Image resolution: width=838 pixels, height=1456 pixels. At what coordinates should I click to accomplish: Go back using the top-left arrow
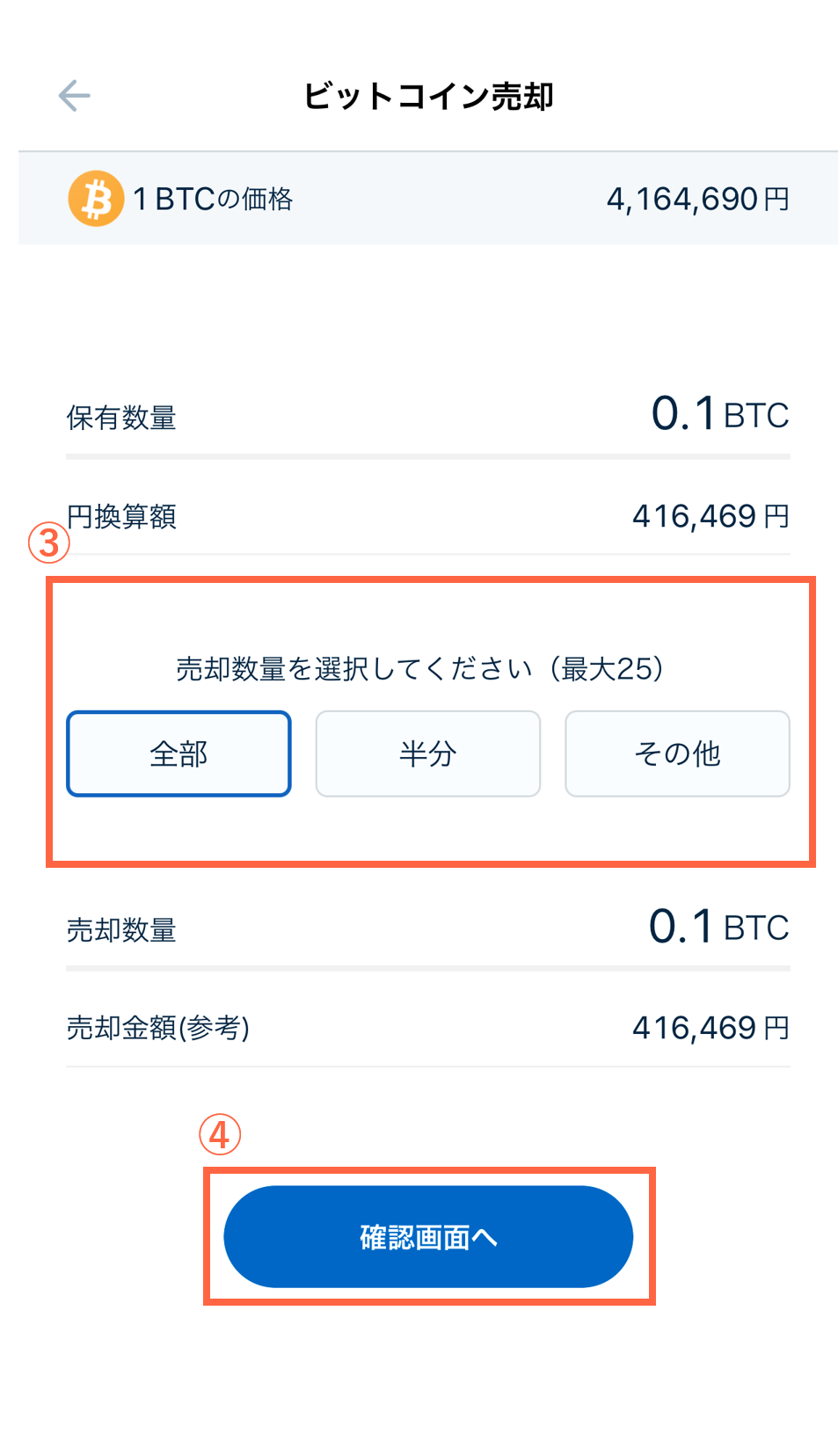coord(75,96)
